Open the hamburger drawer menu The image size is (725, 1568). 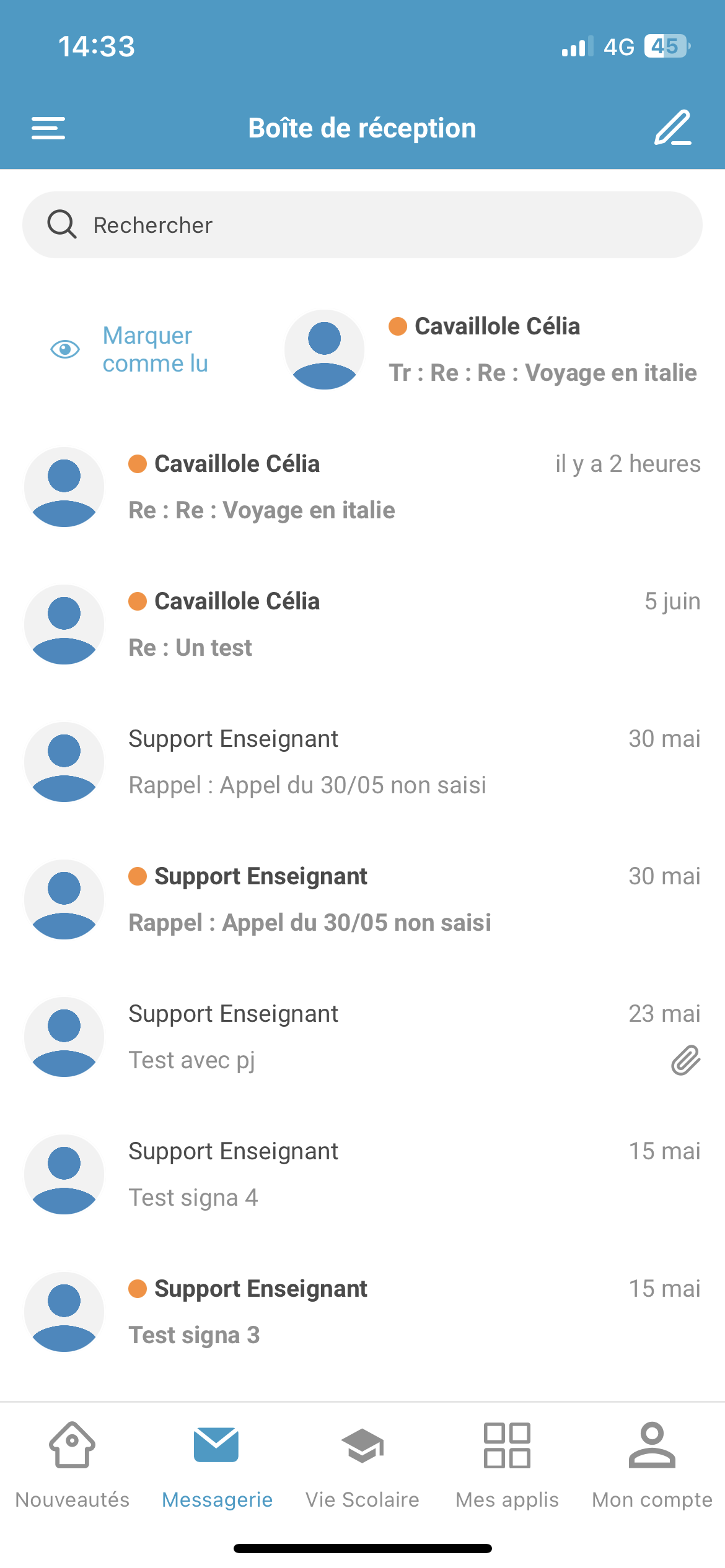point(48,128)
